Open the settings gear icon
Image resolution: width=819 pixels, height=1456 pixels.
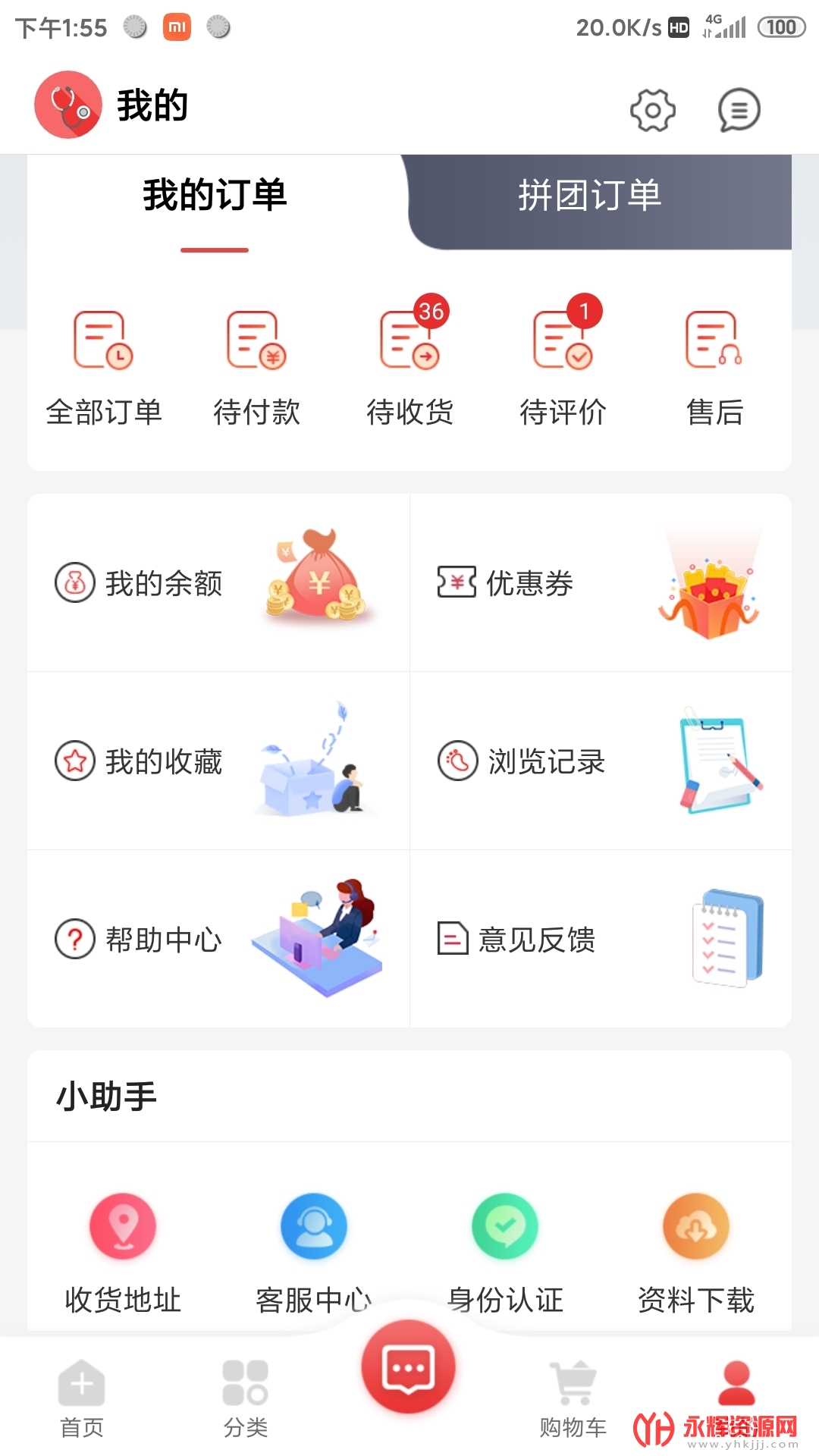pos(652,110)
